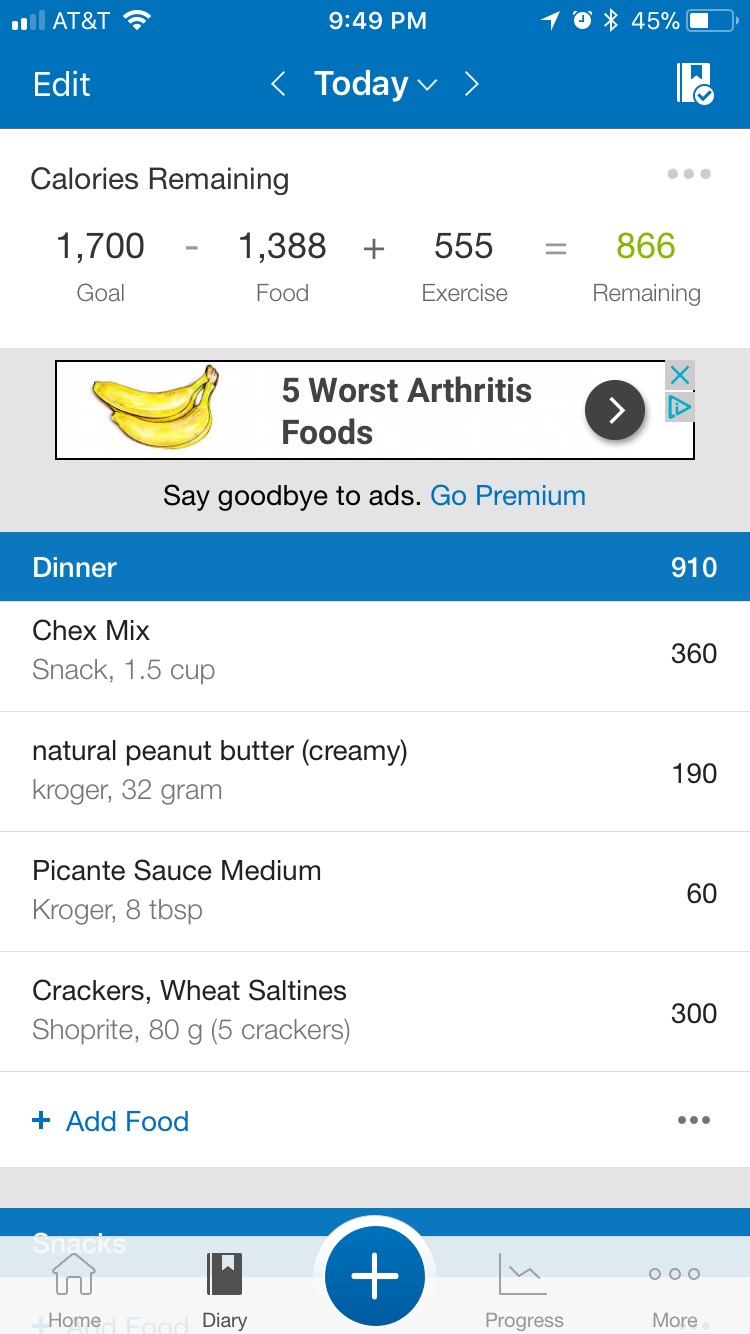Switch to the Diary tab
Image resolution: width=750 pixels, height=1334 pixels.
point(225,1290)
